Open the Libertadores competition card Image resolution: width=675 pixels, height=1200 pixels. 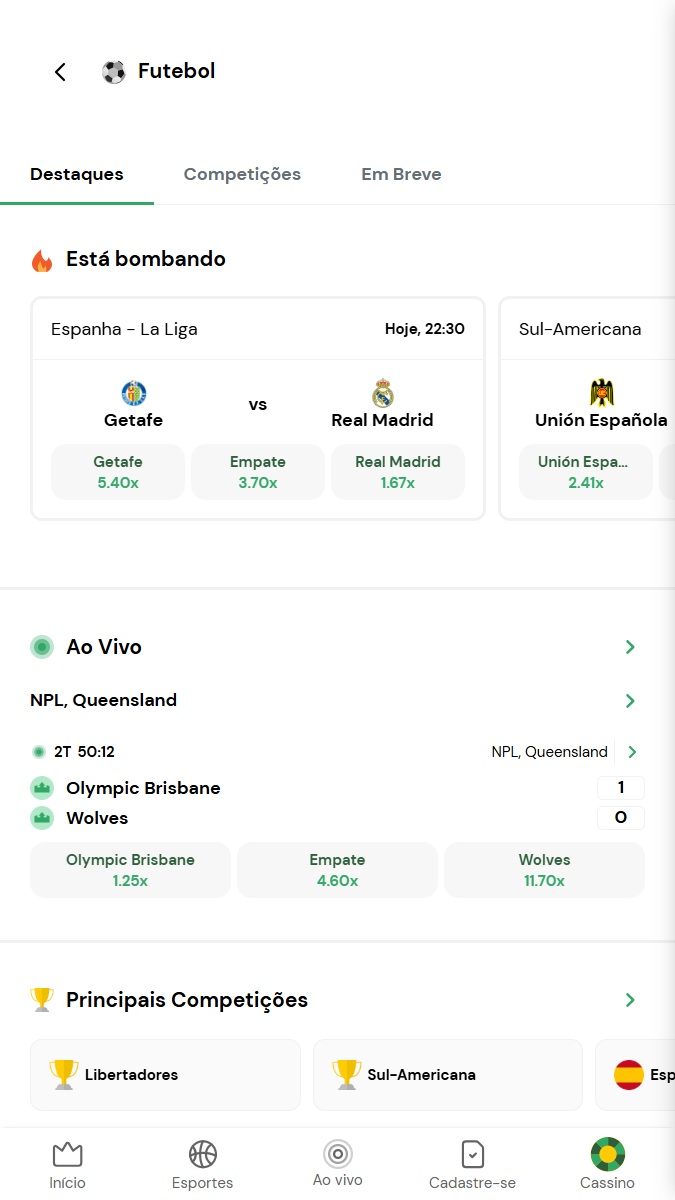pyautogui.click(x=165, y=1075)
